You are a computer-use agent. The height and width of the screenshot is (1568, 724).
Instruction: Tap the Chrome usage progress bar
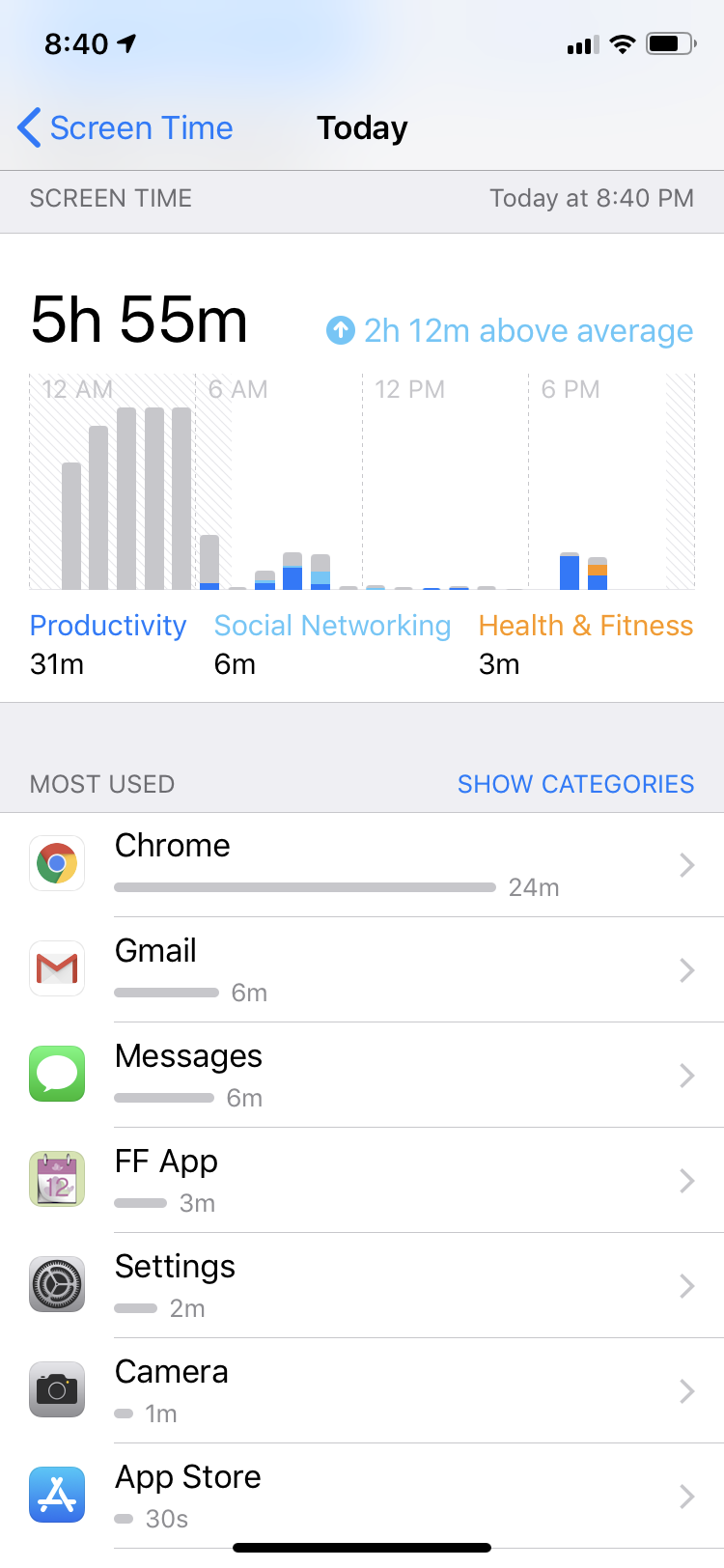[304, 887]
